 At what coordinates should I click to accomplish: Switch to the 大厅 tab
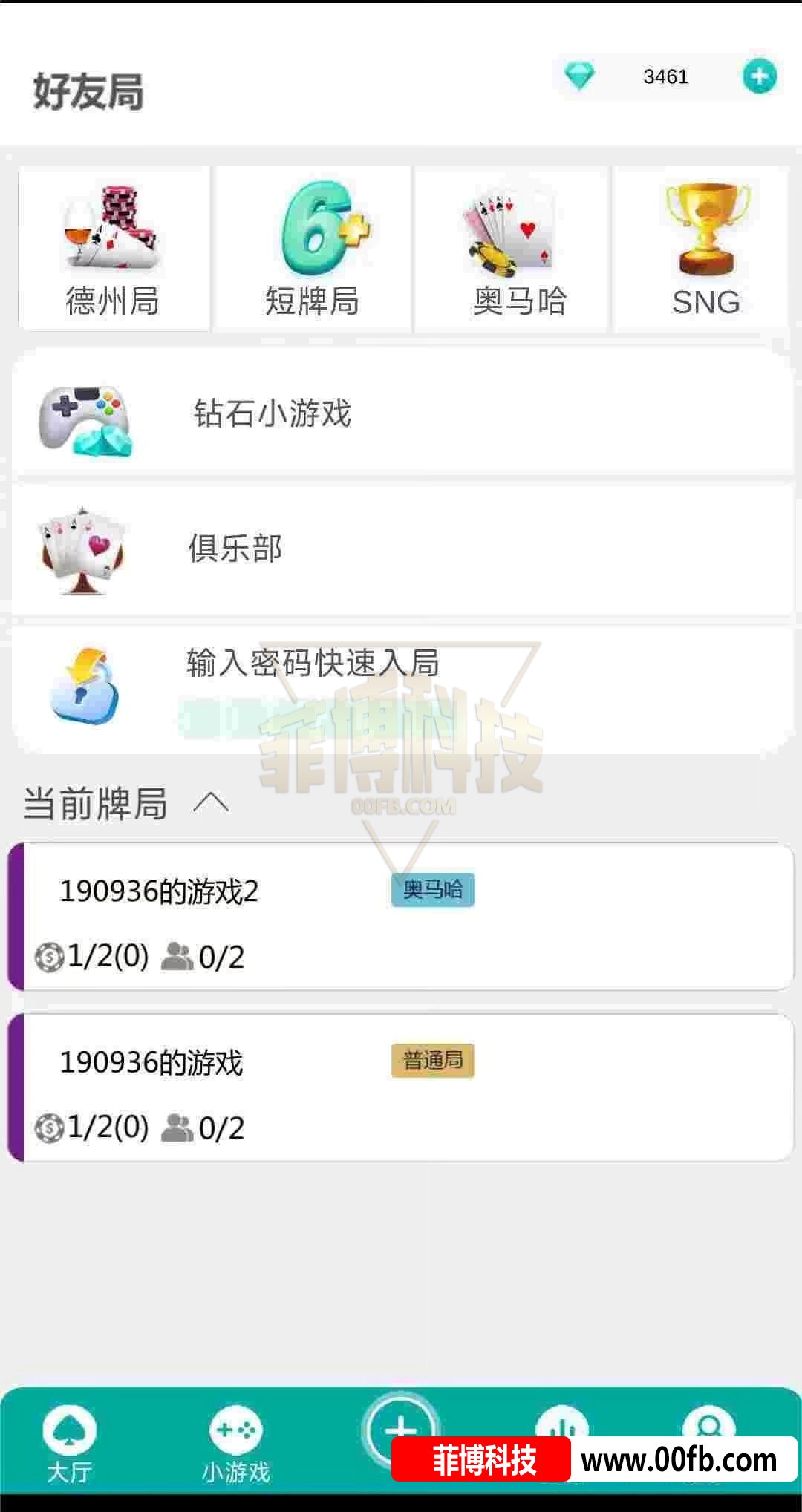click(69, 1444)
